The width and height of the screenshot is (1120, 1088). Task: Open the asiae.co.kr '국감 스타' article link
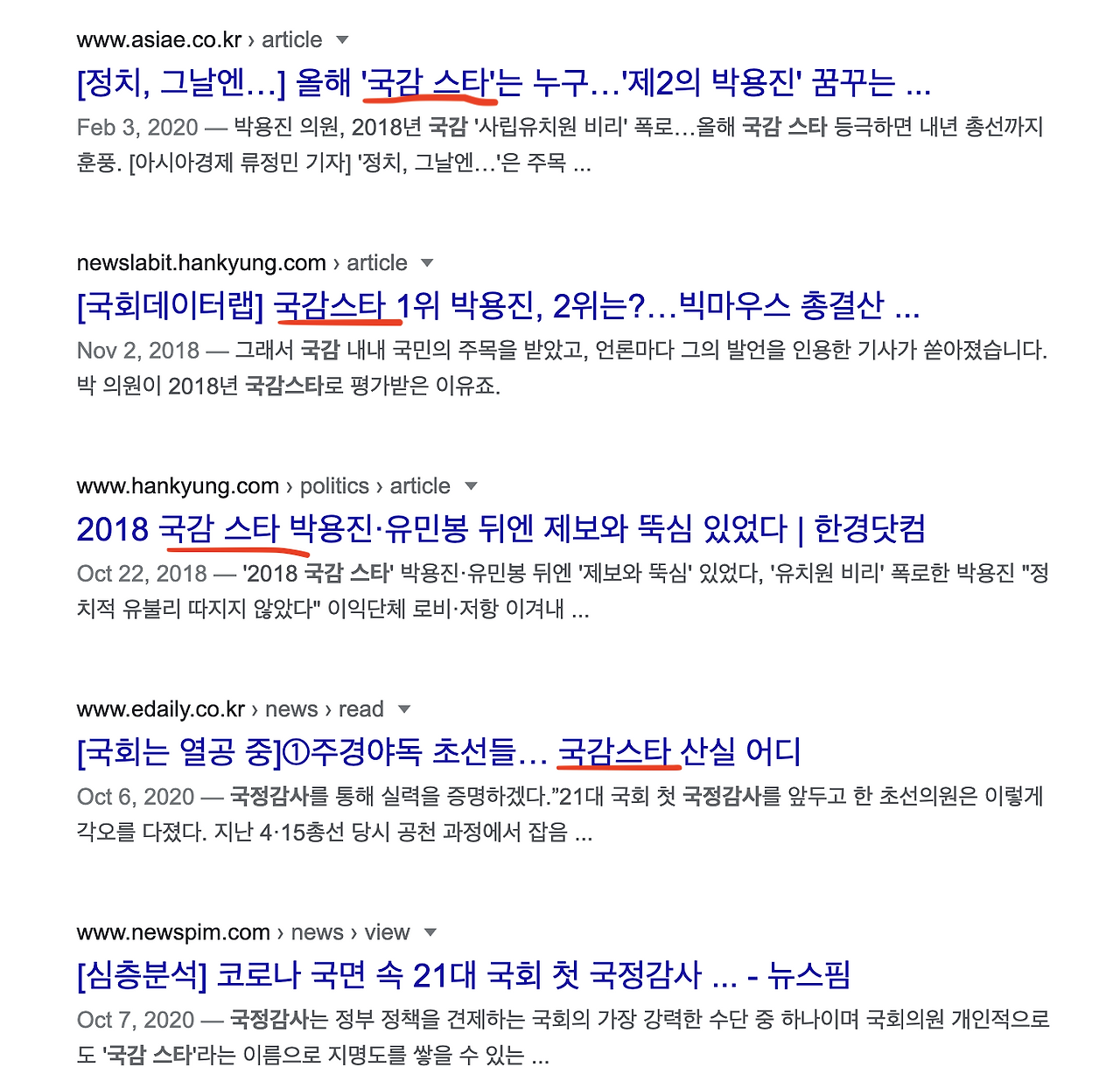(x=504, y=83)
